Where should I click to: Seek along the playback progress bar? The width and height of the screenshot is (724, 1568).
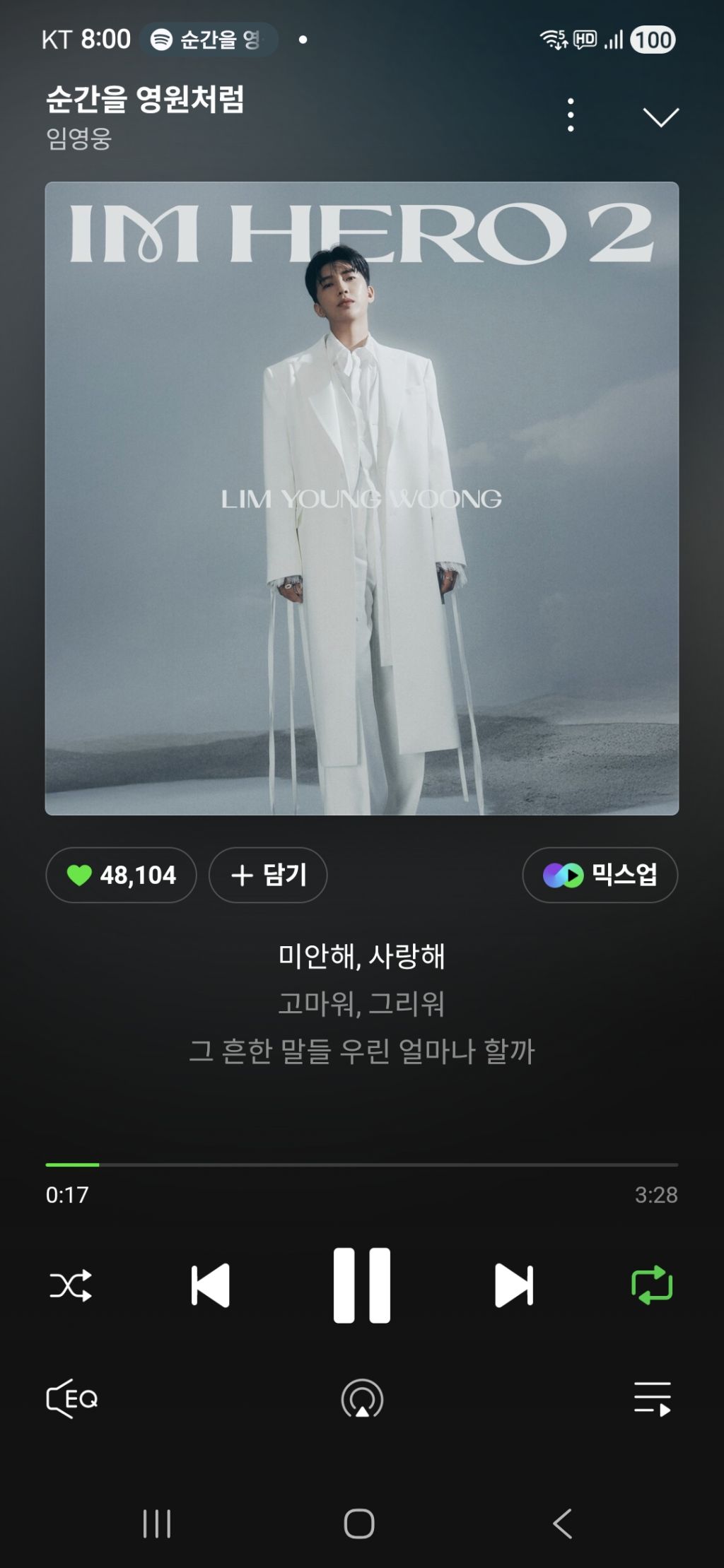point(361,1164)
